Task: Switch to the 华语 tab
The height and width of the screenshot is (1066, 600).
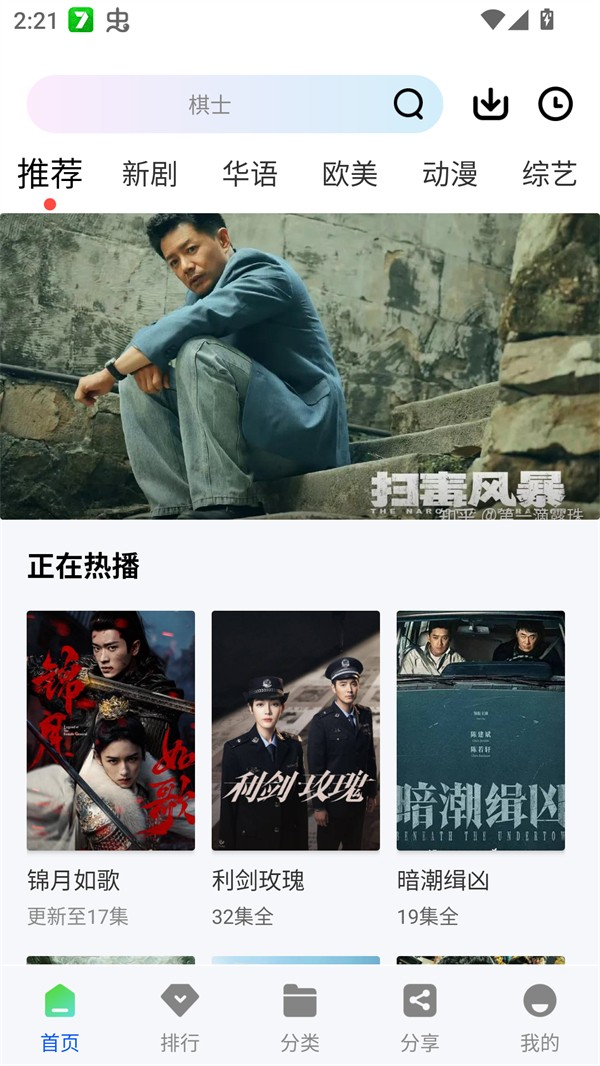Action: tap(250, 174)
